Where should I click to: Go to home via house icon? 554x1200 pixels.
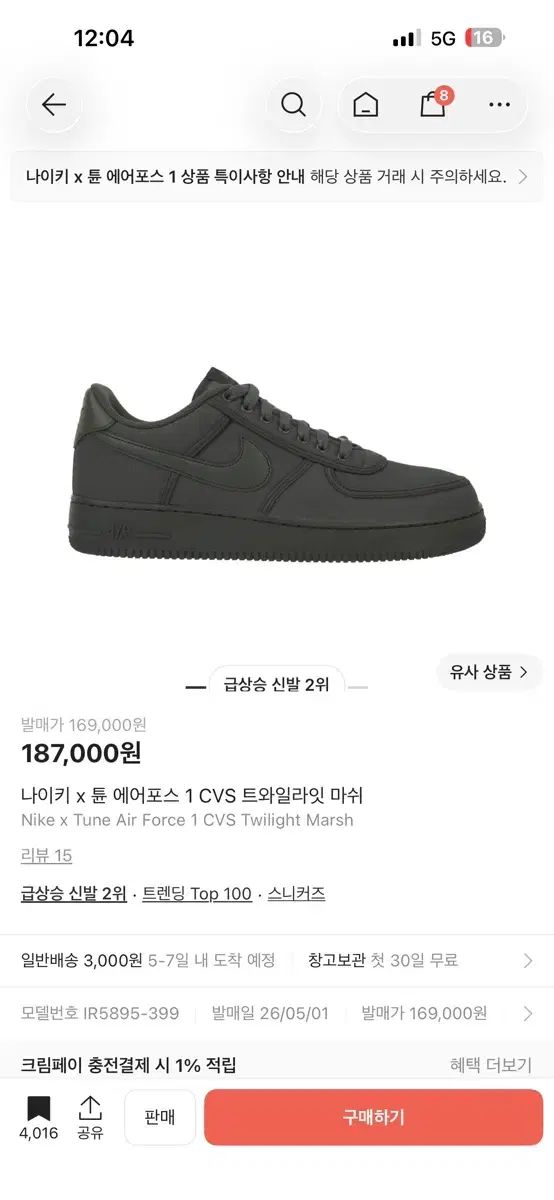coord(366,105)
